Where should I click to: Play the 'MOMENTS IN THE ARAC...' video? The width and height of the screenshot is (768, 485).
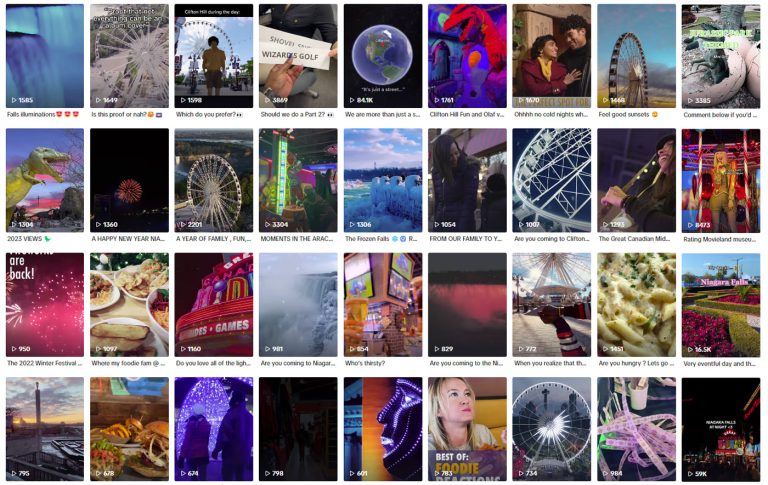pyautogui.click(x=298, y=180)
